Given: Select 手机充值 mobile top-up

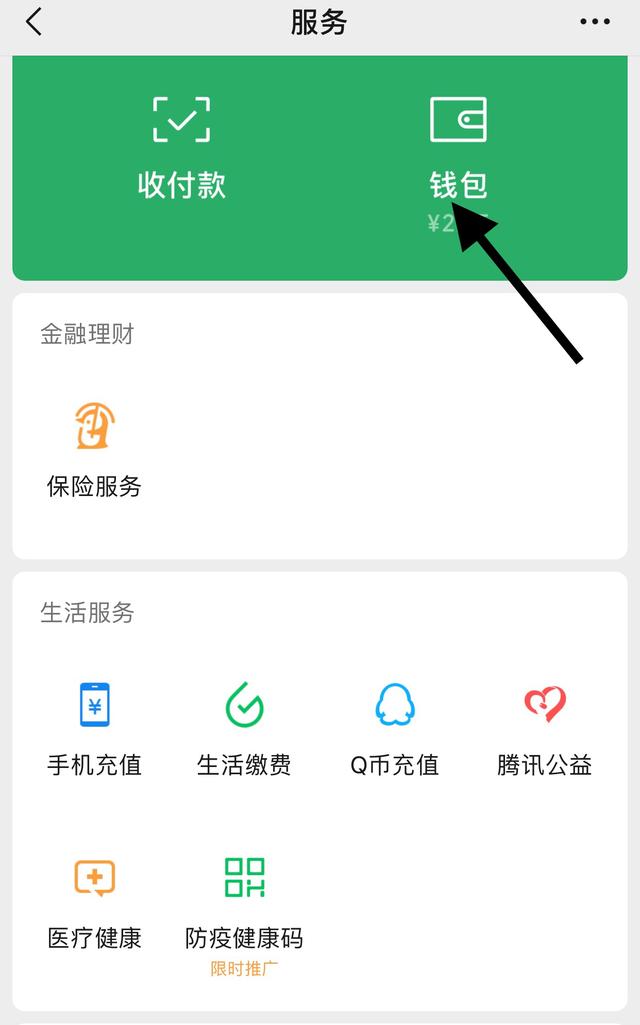Looking at the screenshot, I should coord(94,730).
